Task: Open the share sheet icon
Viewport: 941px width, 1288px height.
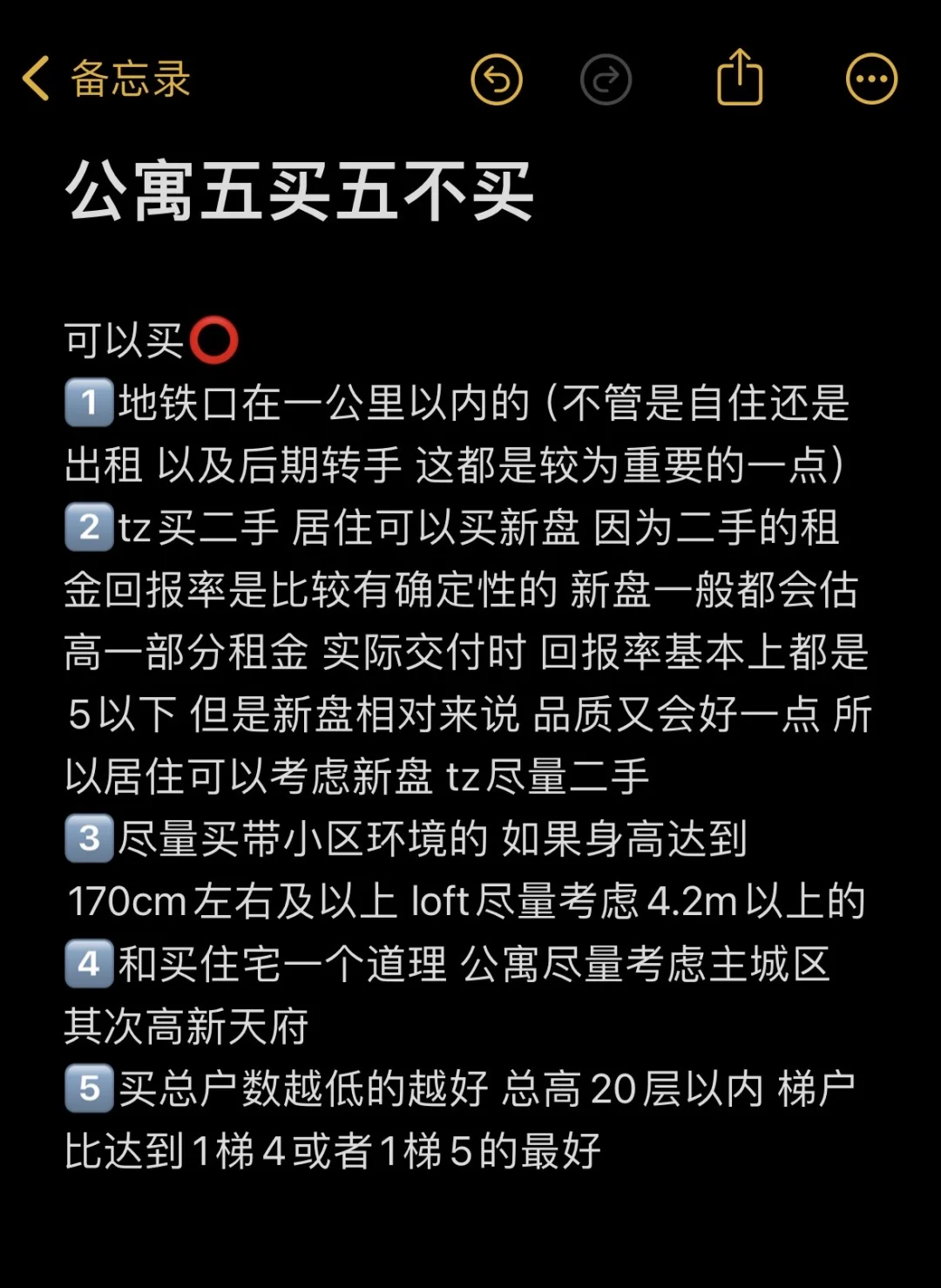Action: tap(739, 78)
